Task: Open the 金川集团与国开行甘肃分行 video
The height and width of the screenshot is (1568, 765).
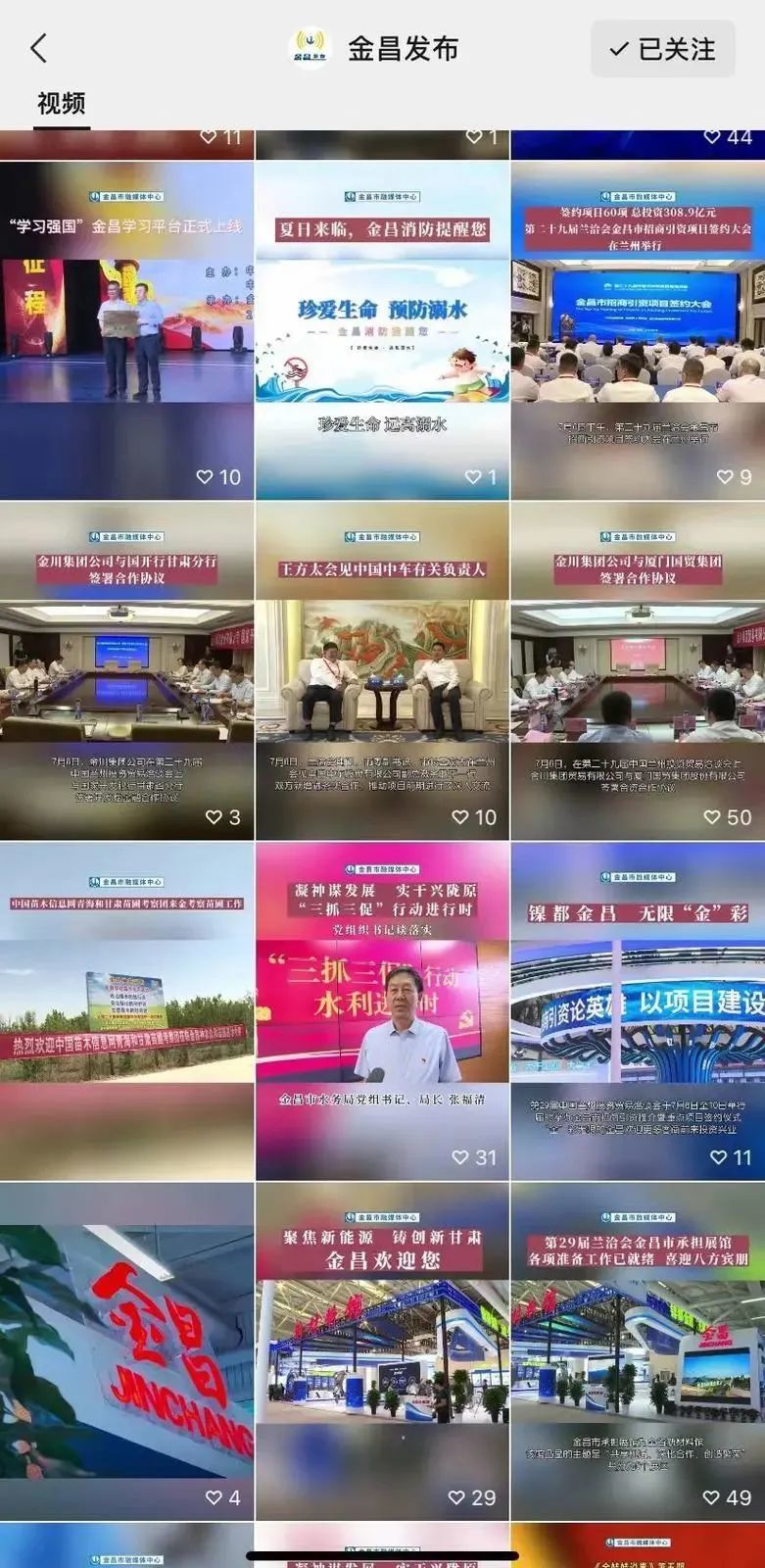Action: [x=126, y=671]
